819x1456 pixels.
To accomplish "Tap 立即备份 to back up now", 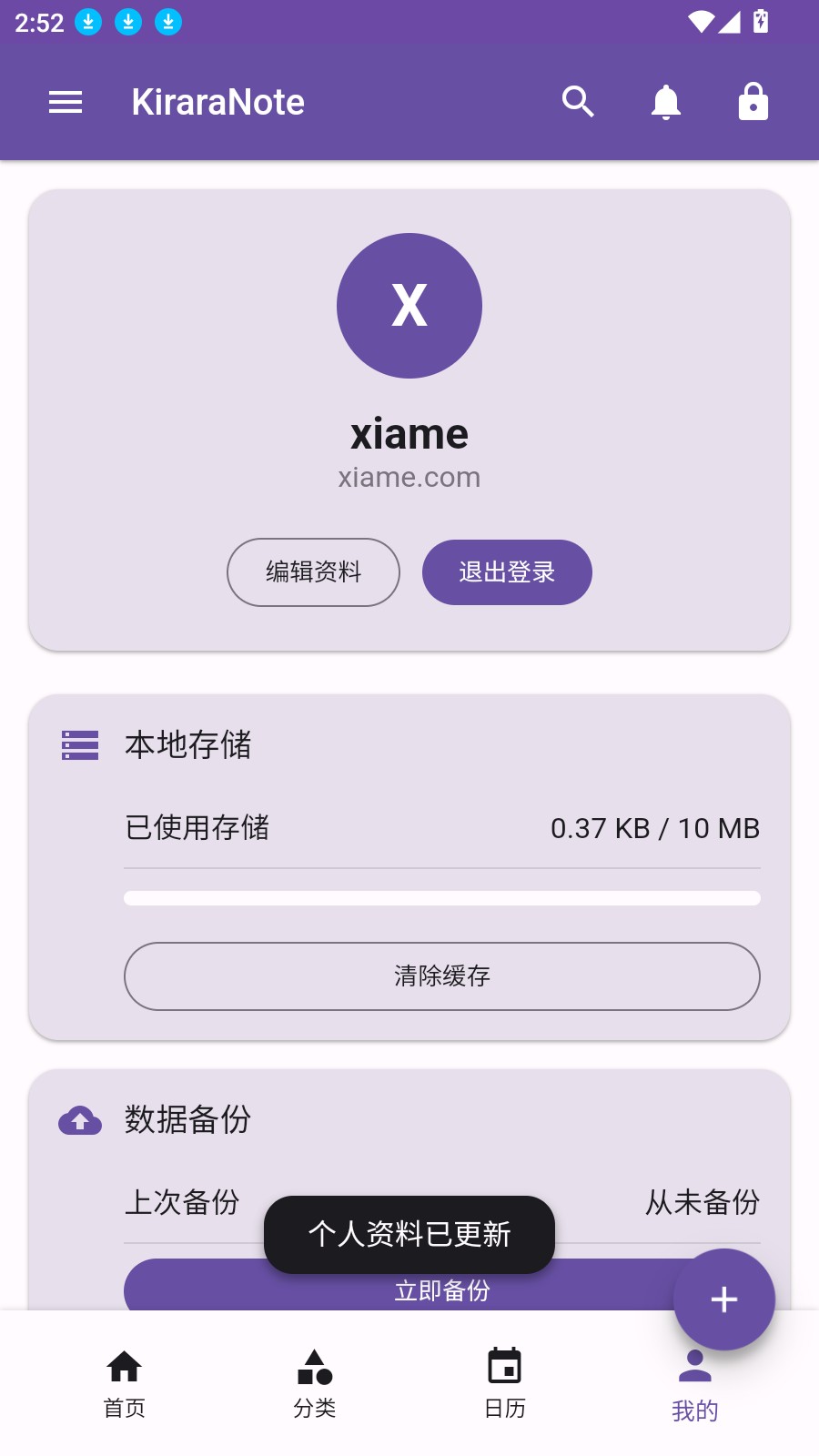I will (x=442, y=1289).
